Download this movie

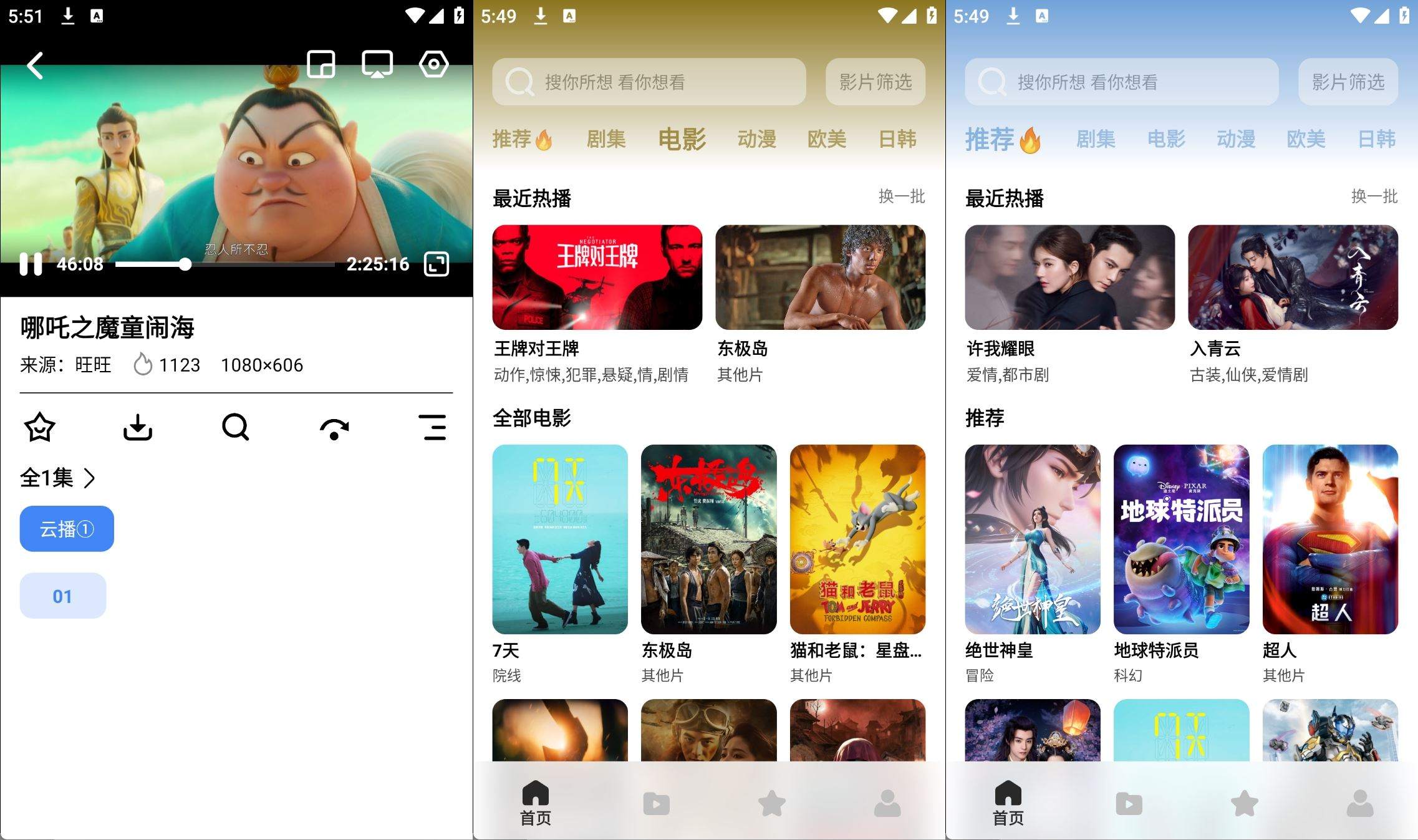[x=138, y=427]
